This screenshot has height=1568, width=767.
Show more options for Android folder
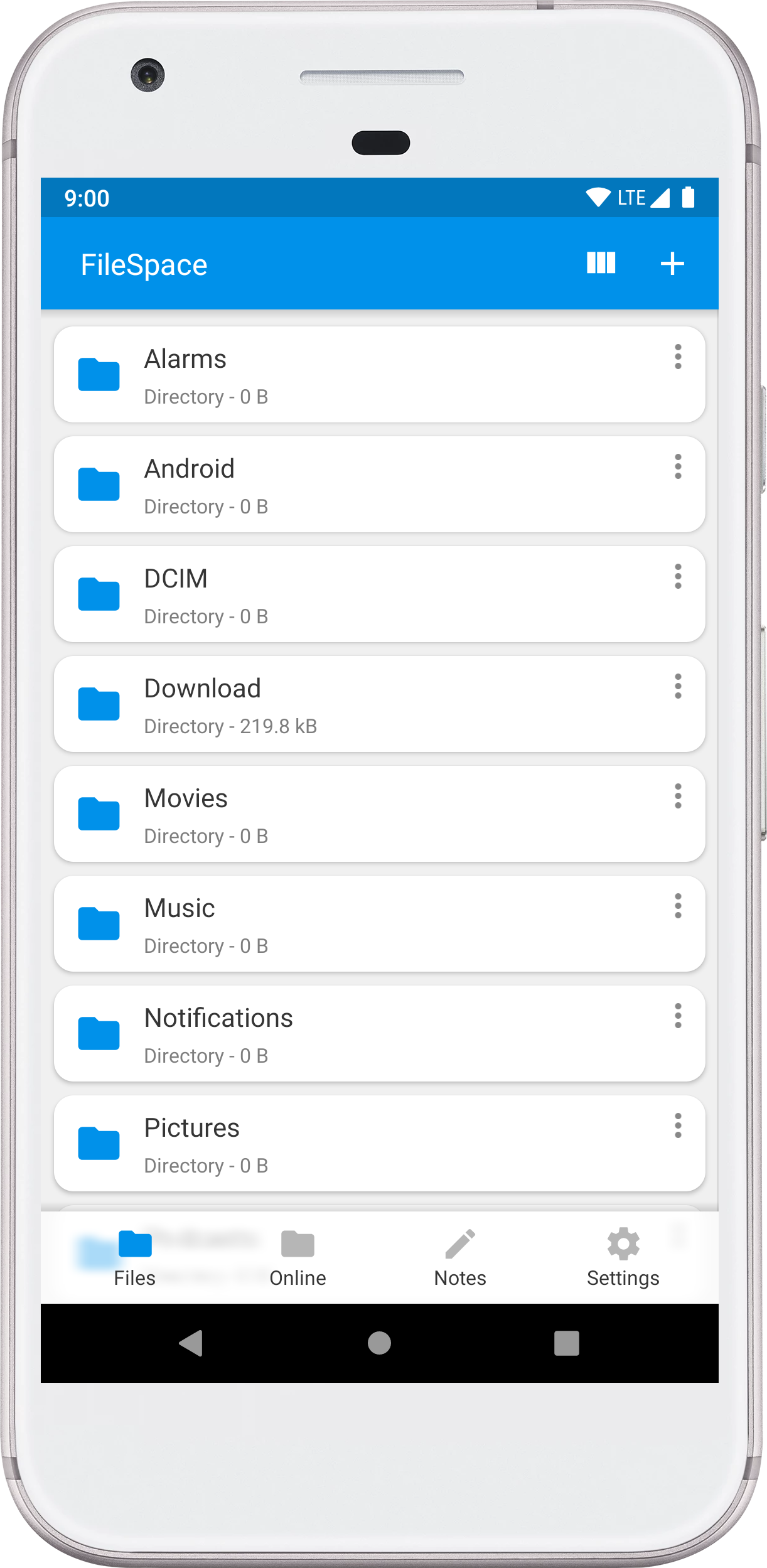click(678, 466)
